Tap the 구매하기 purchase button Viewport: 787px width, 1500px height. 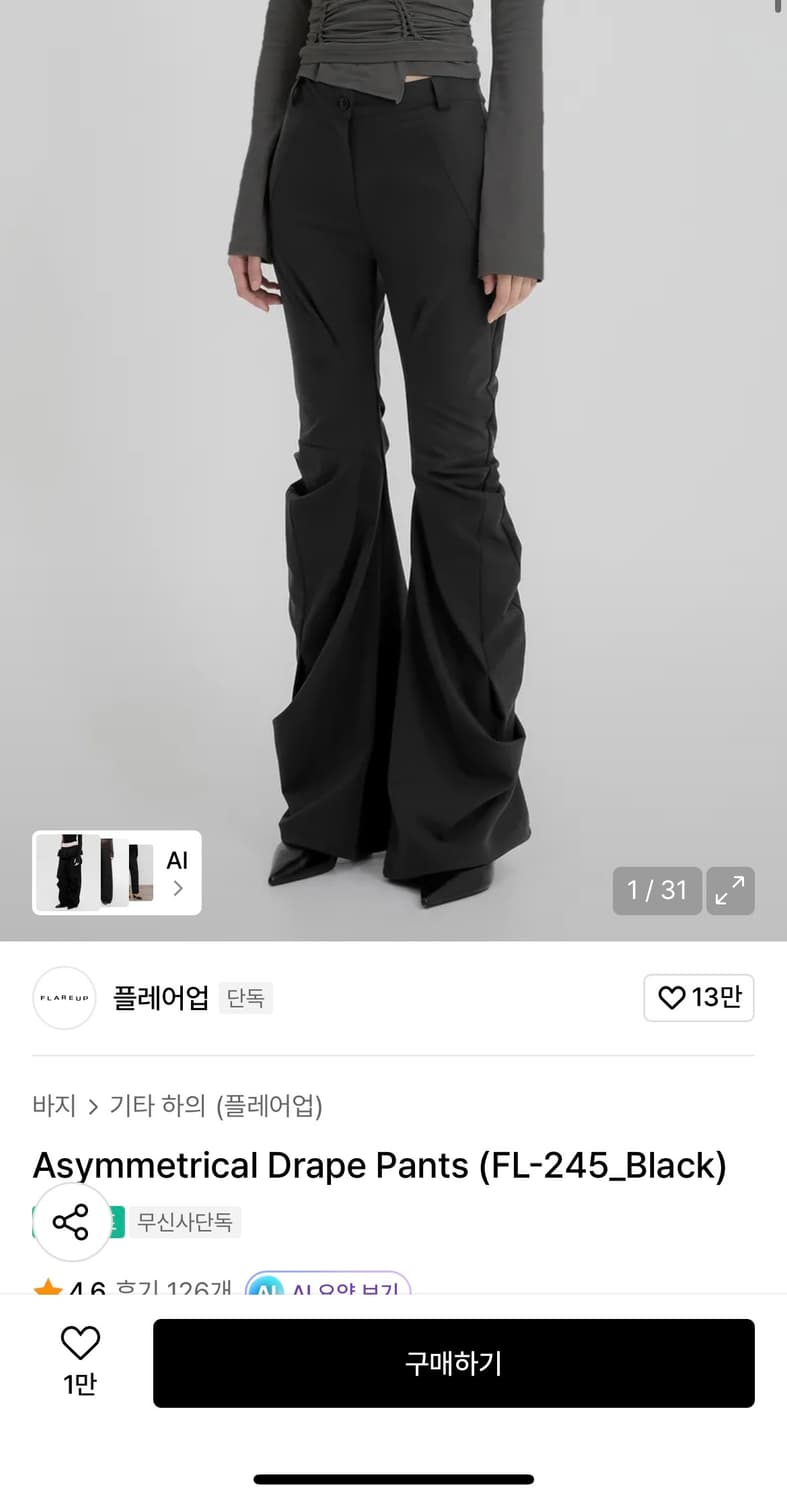coord(455,1362)
